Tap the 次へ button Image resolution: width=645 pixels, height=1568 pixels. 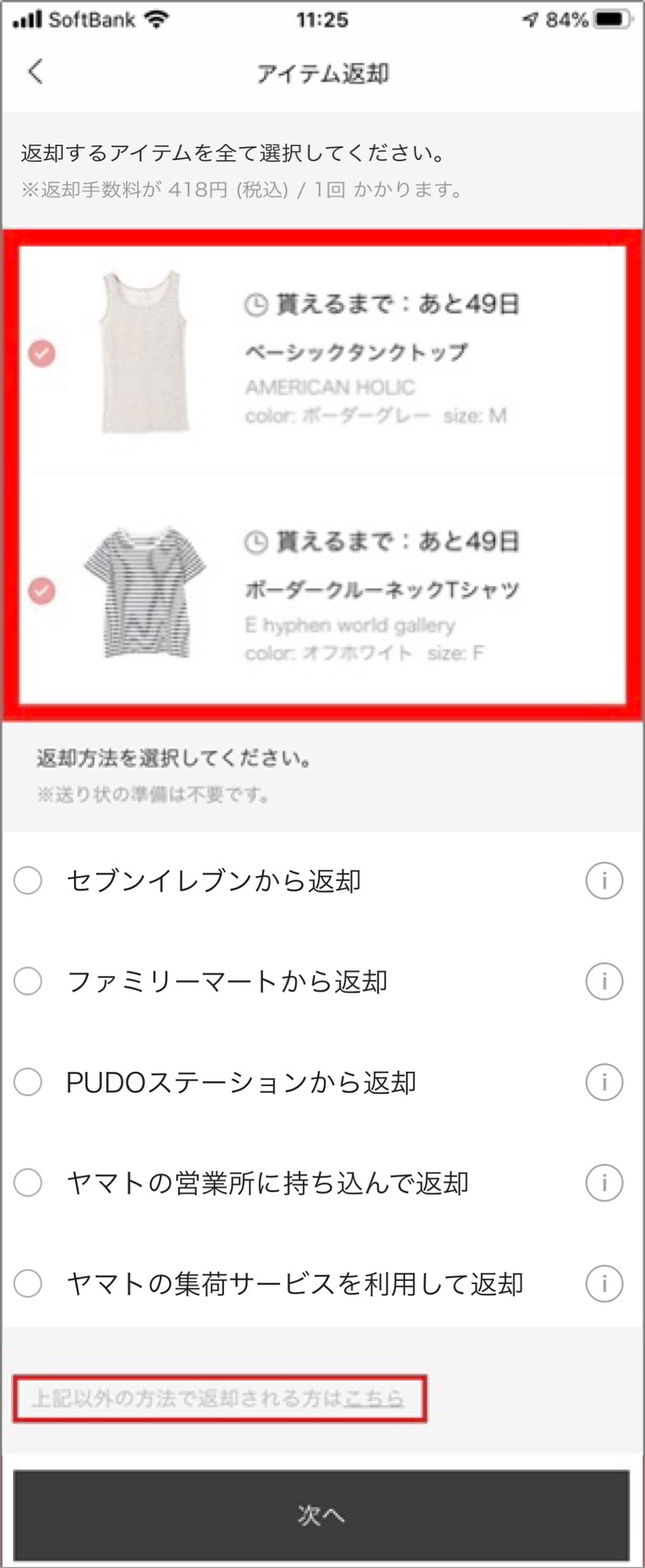[321, 1515]
